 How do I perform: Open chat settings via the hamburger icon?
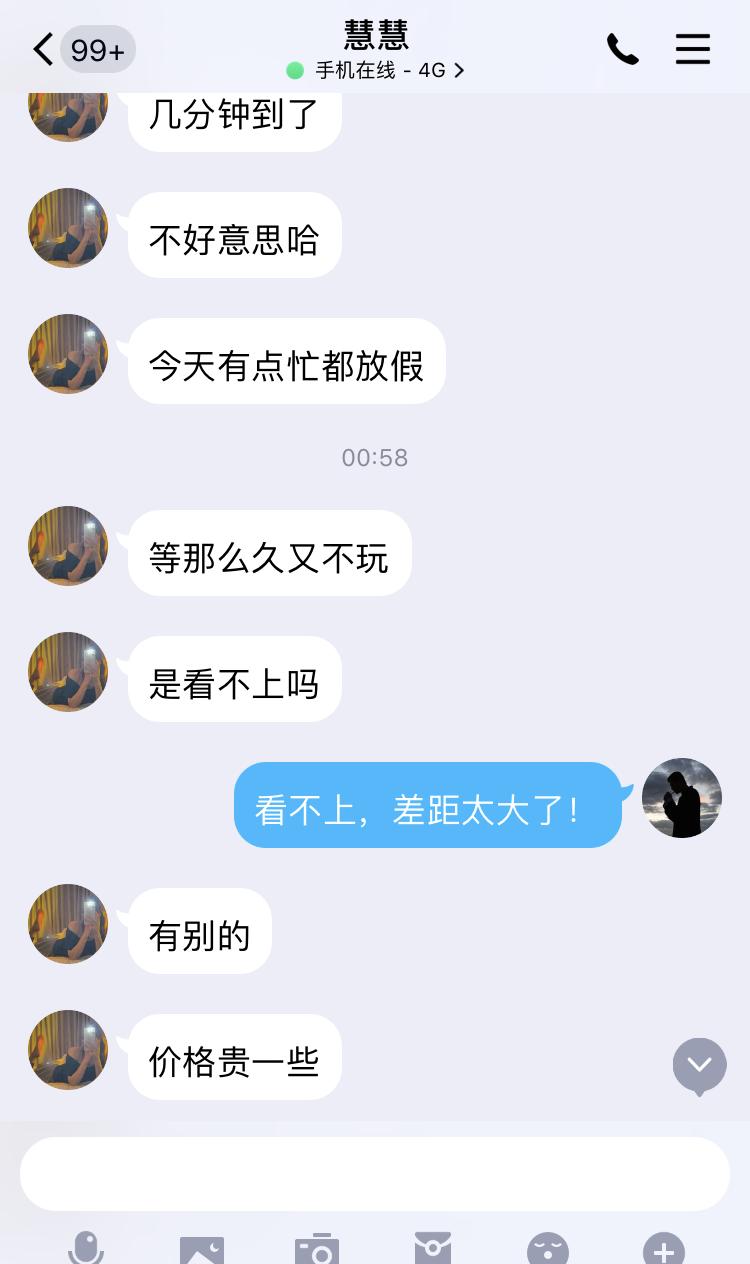pos(693,48)
